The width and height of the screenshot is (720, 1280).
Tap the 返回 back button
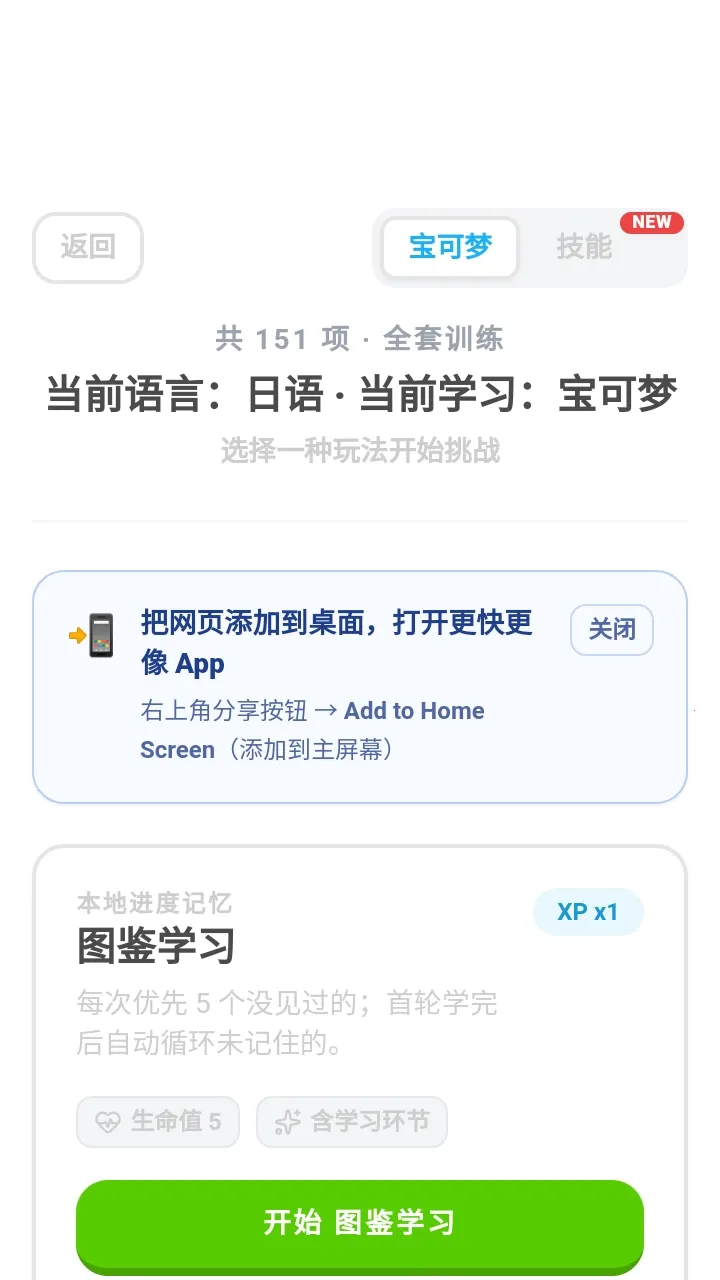[88, 247]
